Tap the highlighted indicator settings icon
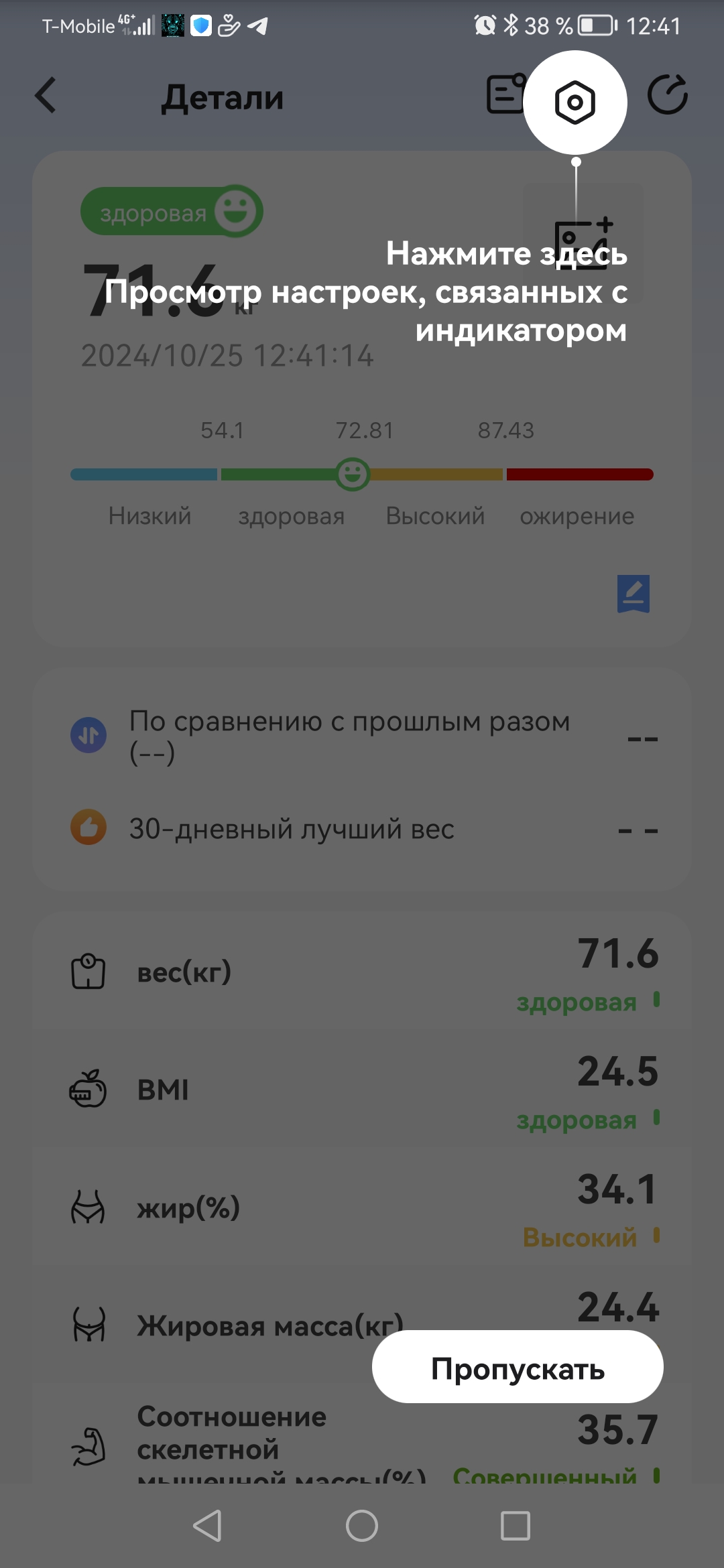Image resolution: width=724 pixels, height=1568 pixels. [575, 103]
